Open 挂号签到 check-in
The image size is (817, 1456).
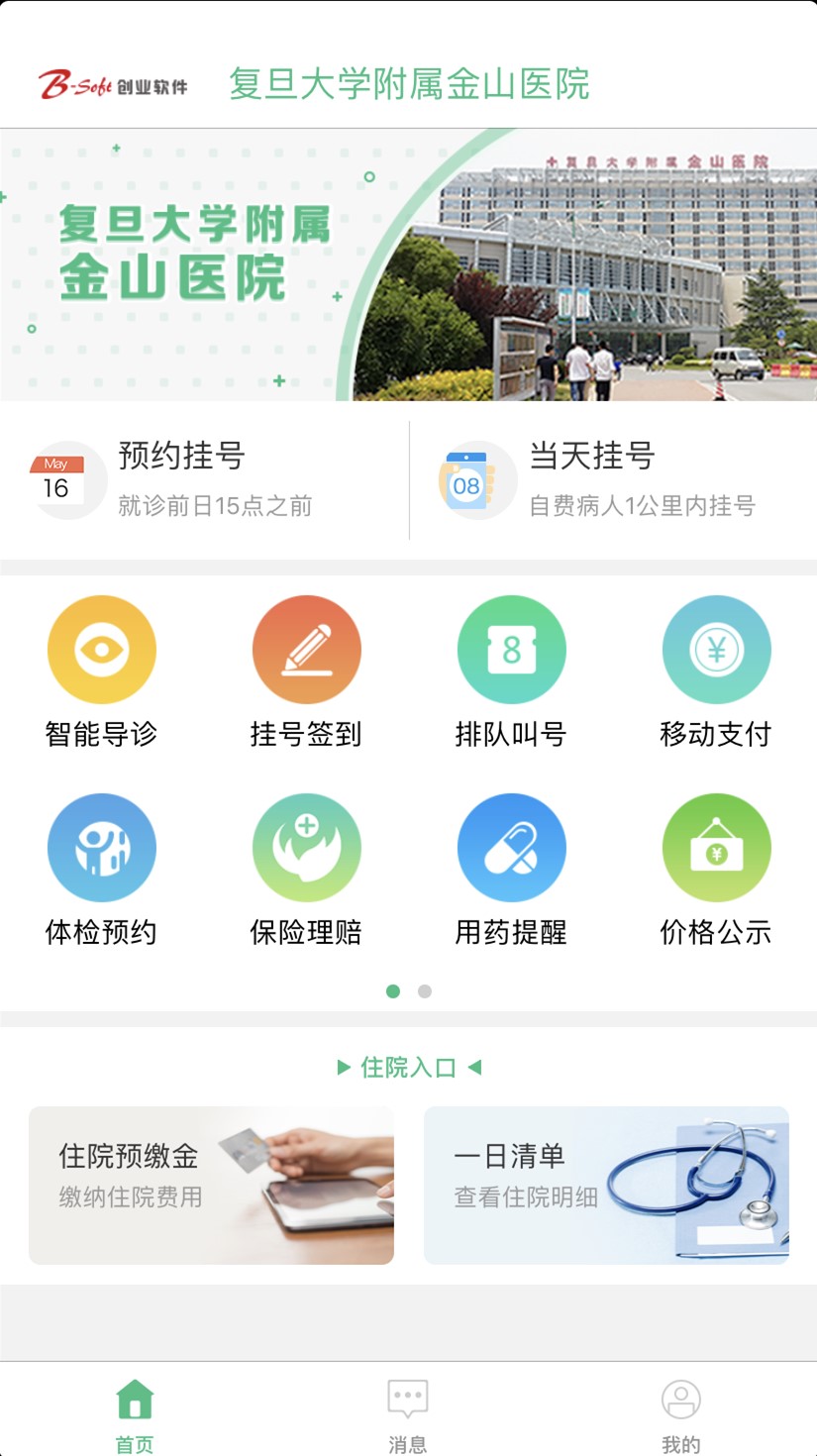(x=306, y=673)
